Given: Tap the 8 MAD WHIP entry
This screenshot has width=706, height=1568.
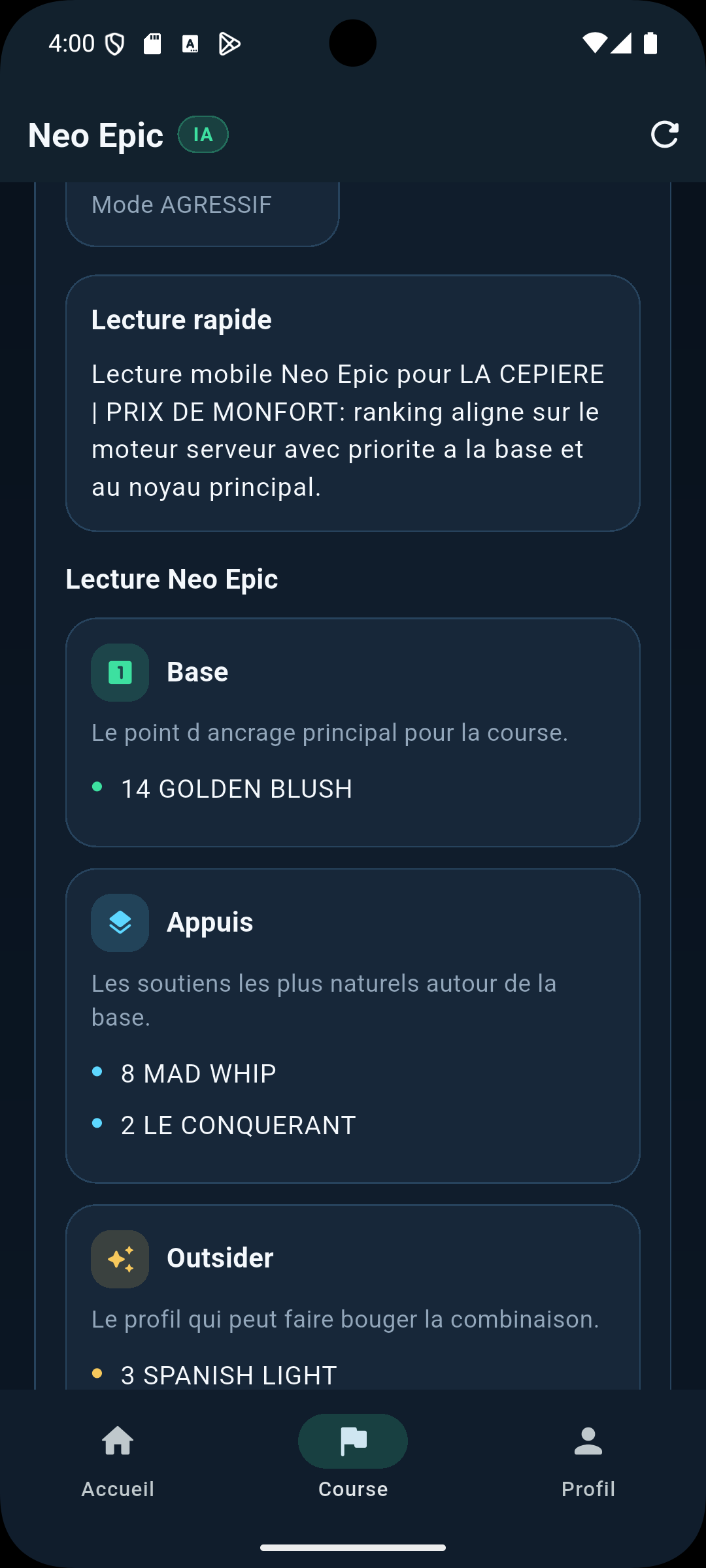Looking at the screenshot, I should (x=198, y=1072).
